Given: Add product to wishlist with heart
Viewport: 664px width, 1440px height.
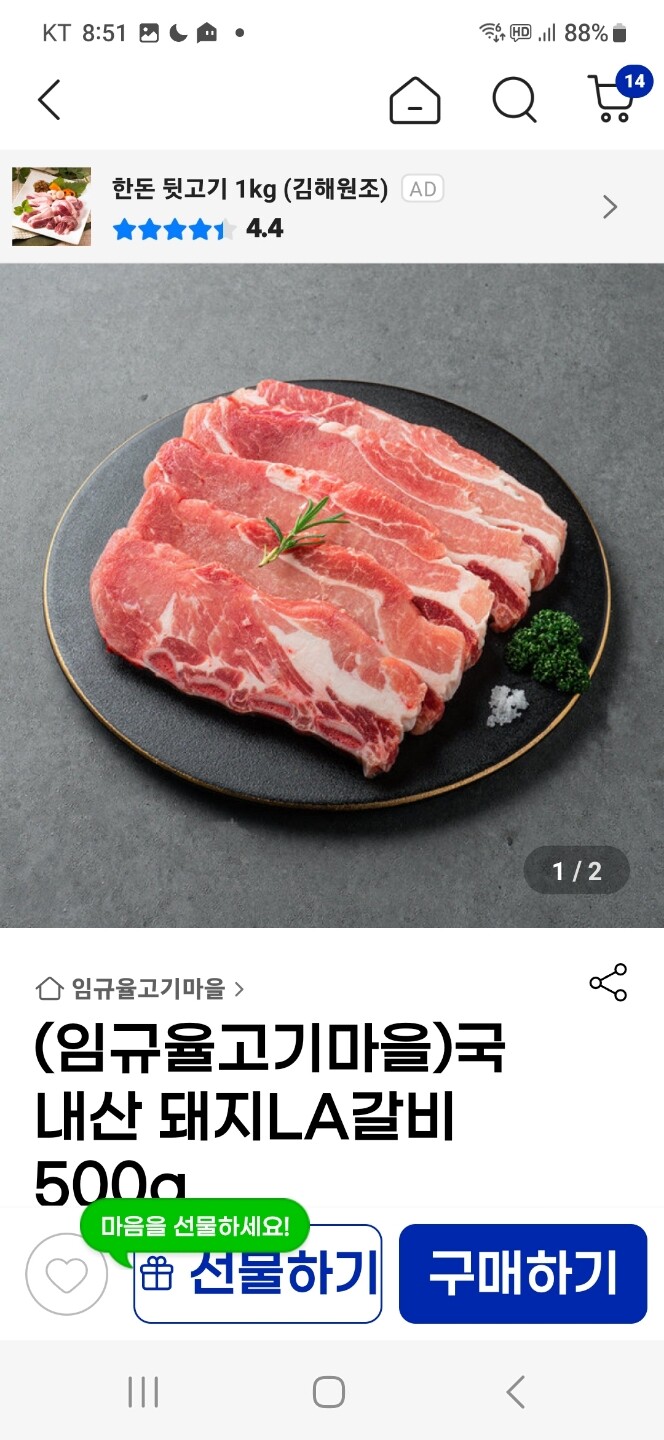Looking at the screenshot, I should tap(67, 1274).
